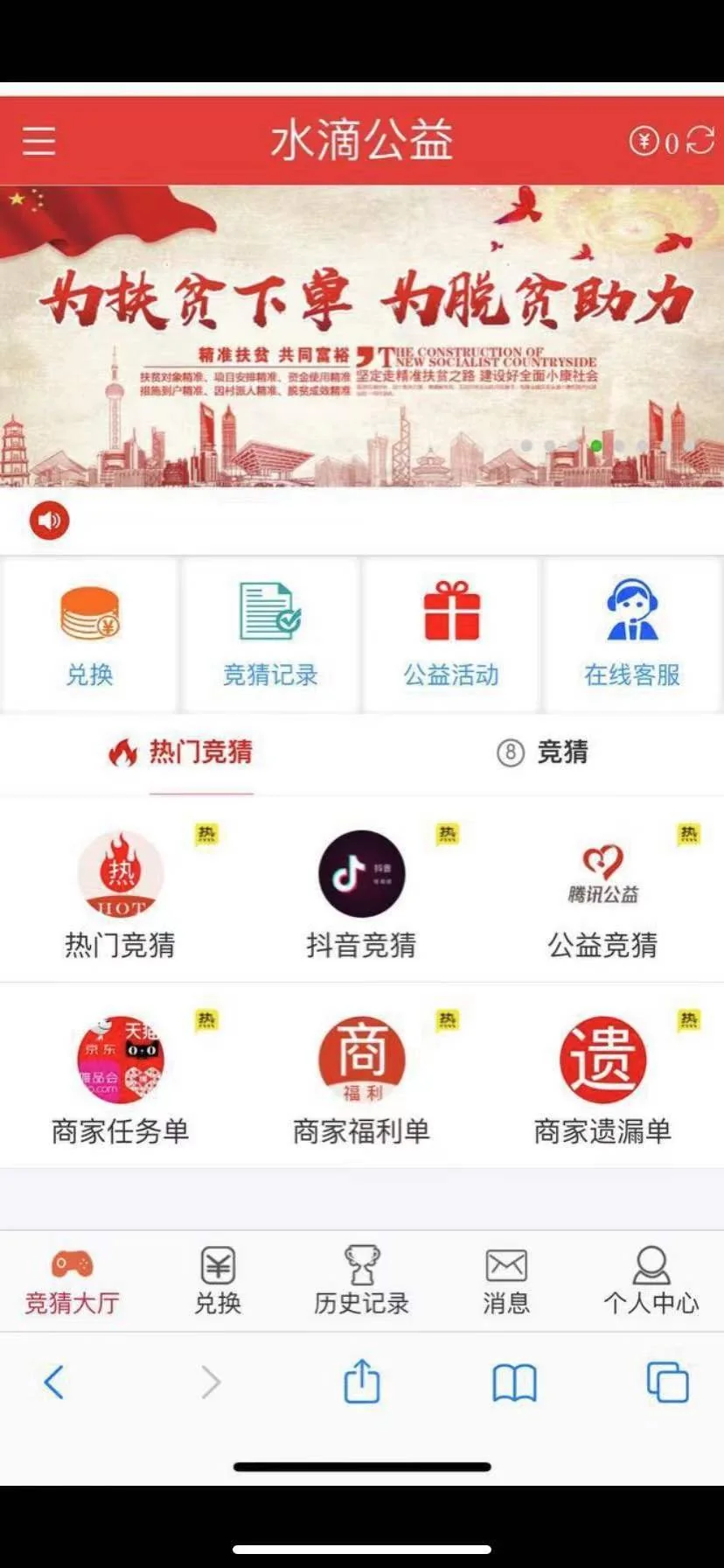Open the 抖音竞猜 Douyin guessing icon
724x1568 pixels.
(360, 873)
